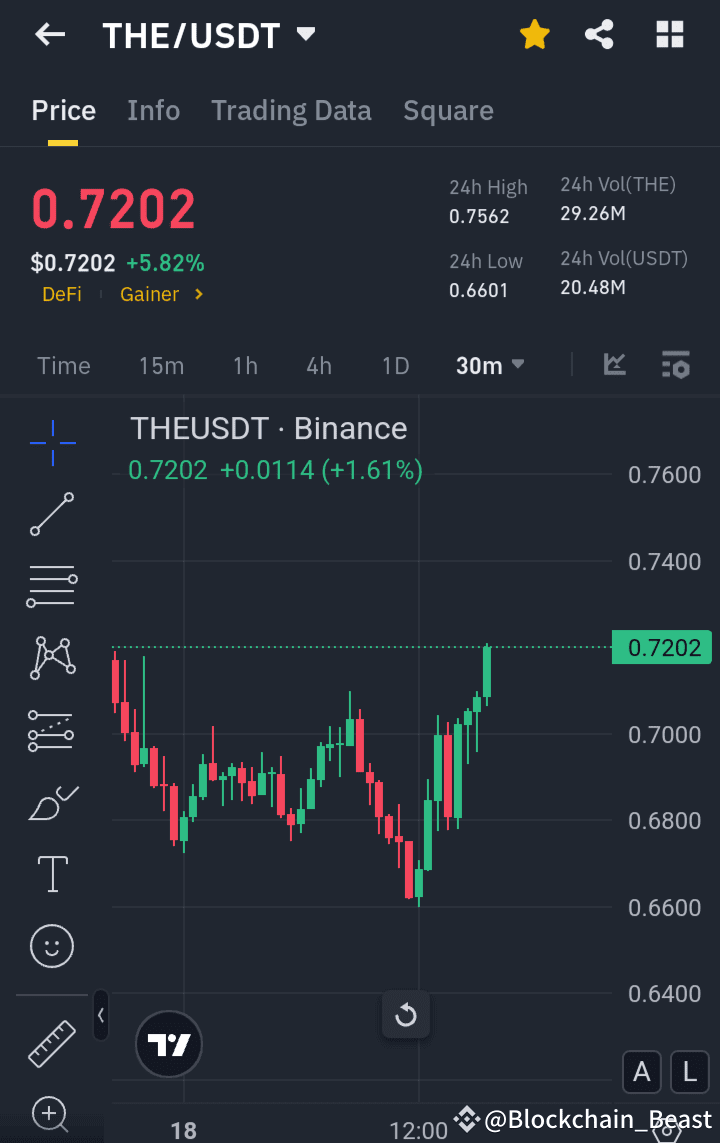This screenshot has height=1143, width=720.
Task: Open the trend line drawing tool
Action: (52, 515)
